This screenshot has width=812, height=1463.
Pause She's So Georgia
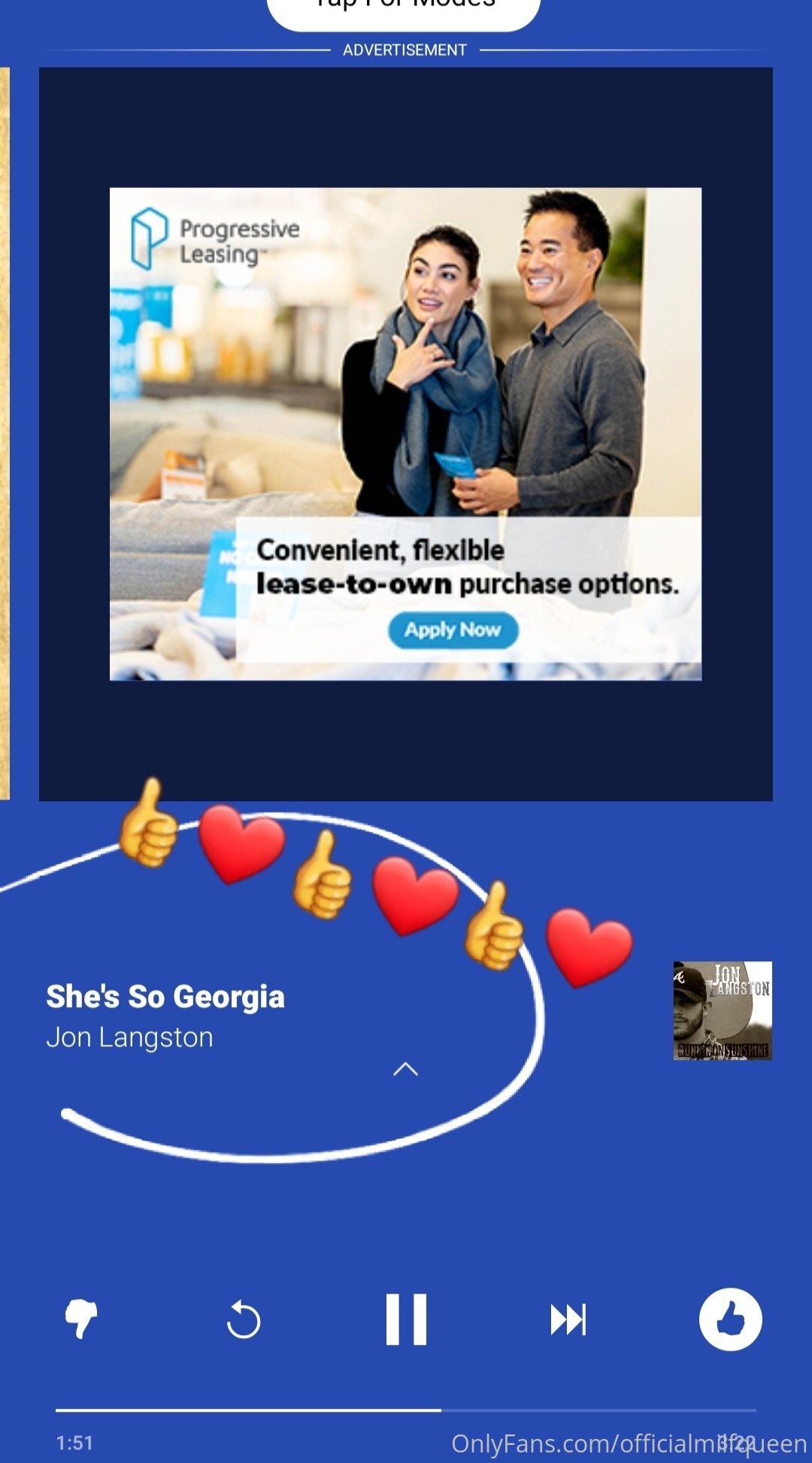pos(406,1319)
